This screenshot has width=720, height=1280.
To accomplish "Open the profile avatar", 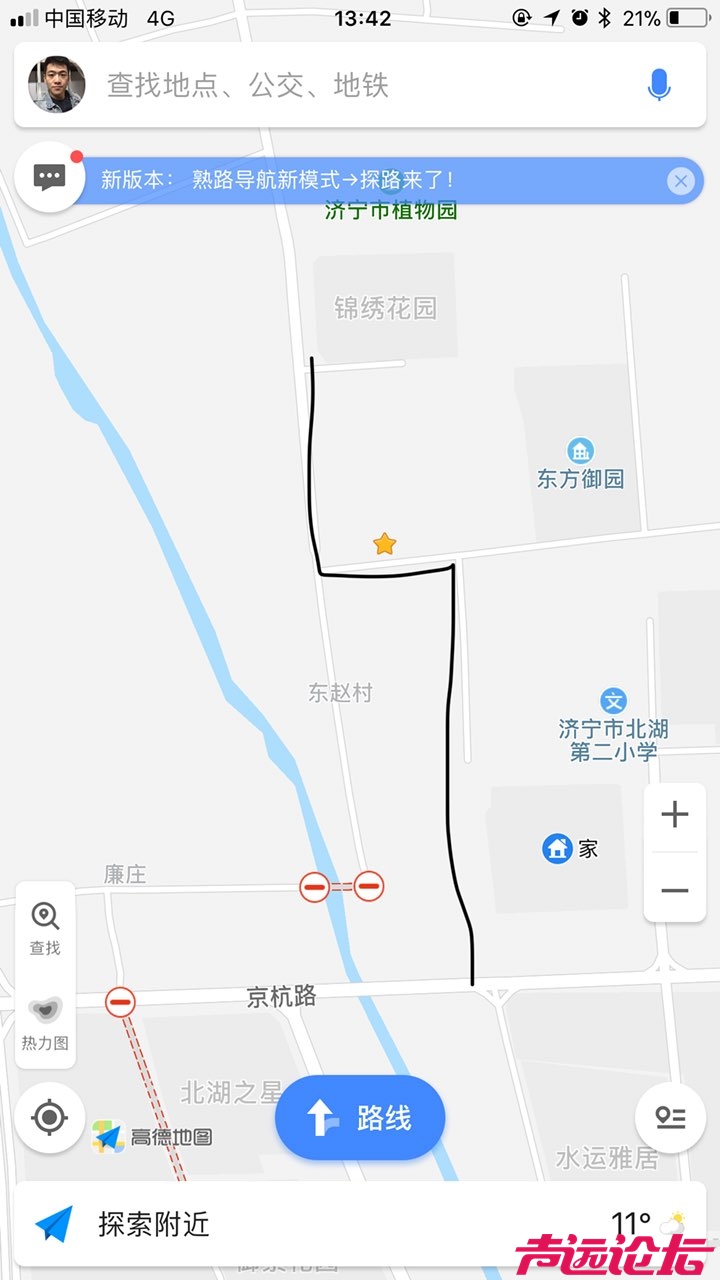I will coord(57,85).
